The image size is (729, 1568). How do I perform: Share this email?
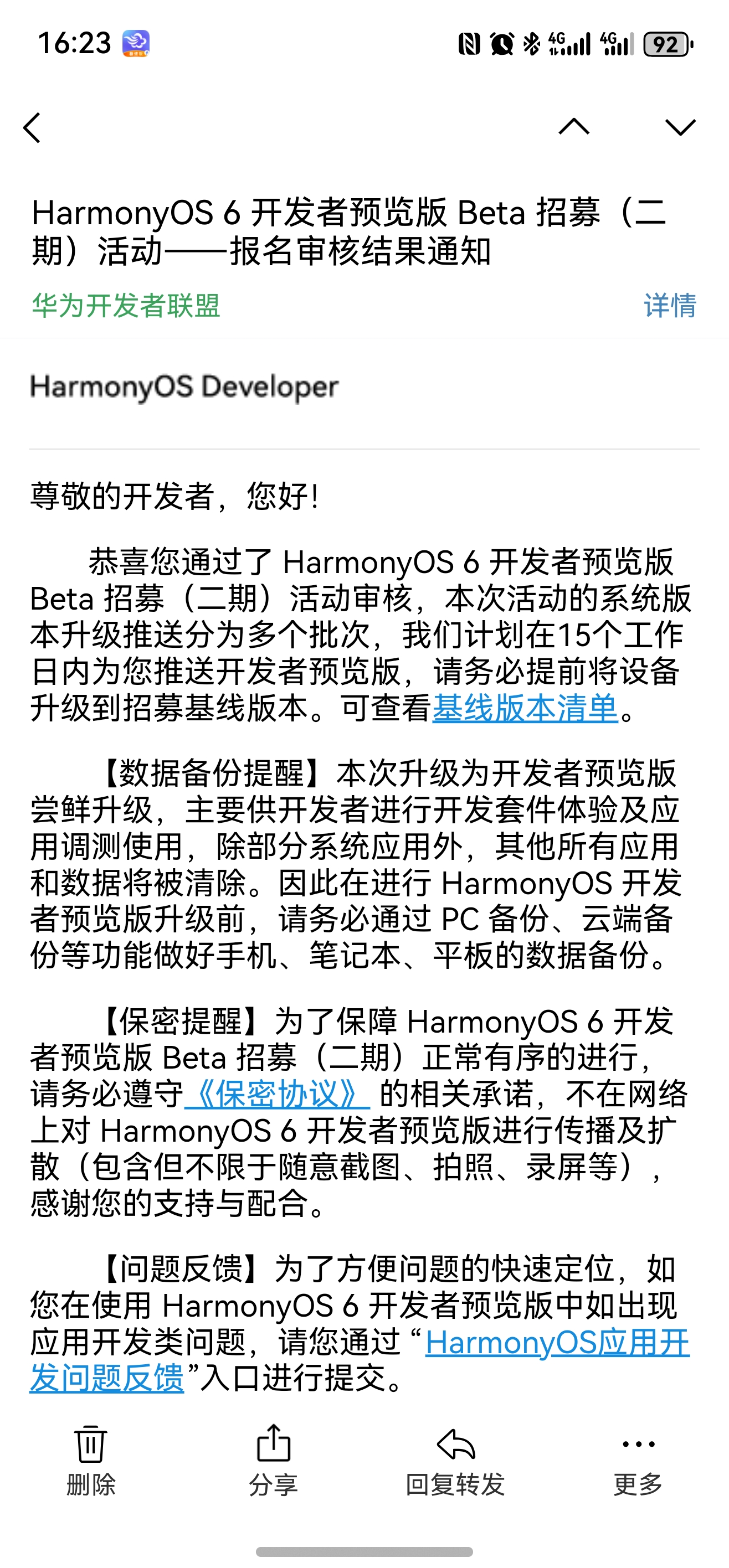tap(274, 1459)
